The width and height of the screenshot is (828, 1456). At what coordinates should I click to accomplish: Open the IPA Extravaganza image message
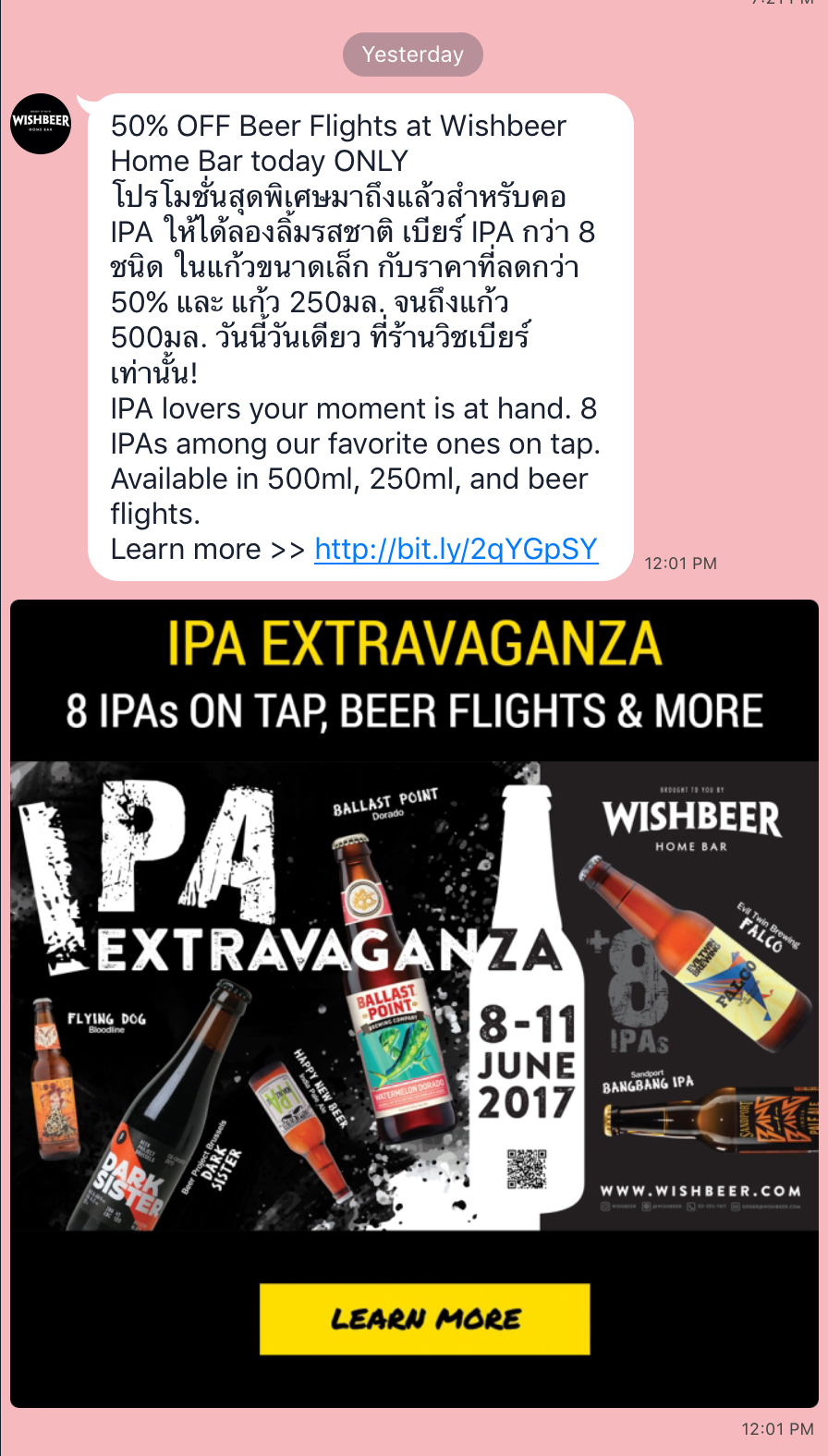click(414, 1003)
